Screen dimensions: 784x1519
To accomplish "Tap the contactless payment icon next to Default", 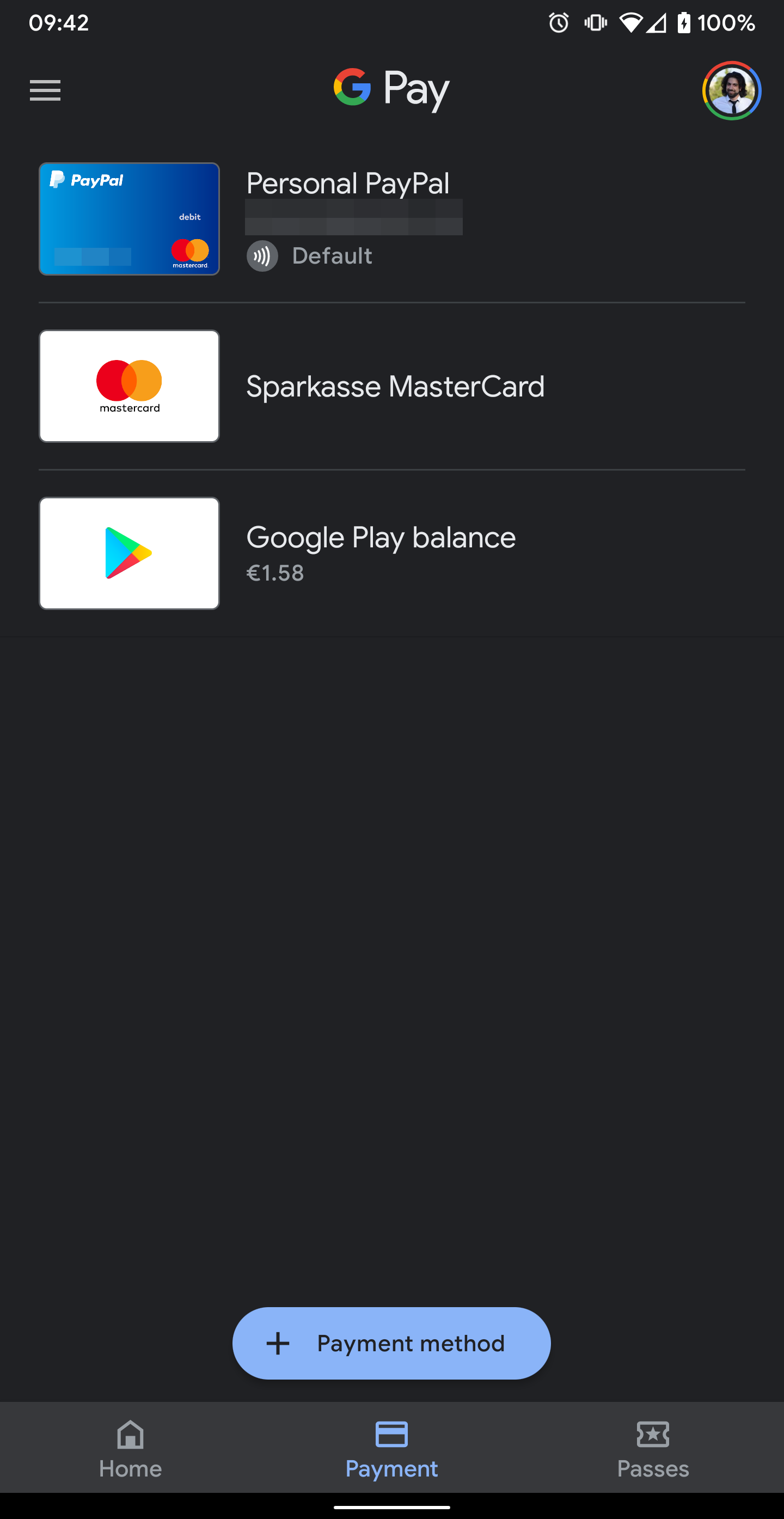I will pyautogui.click(x=262, y=256).
